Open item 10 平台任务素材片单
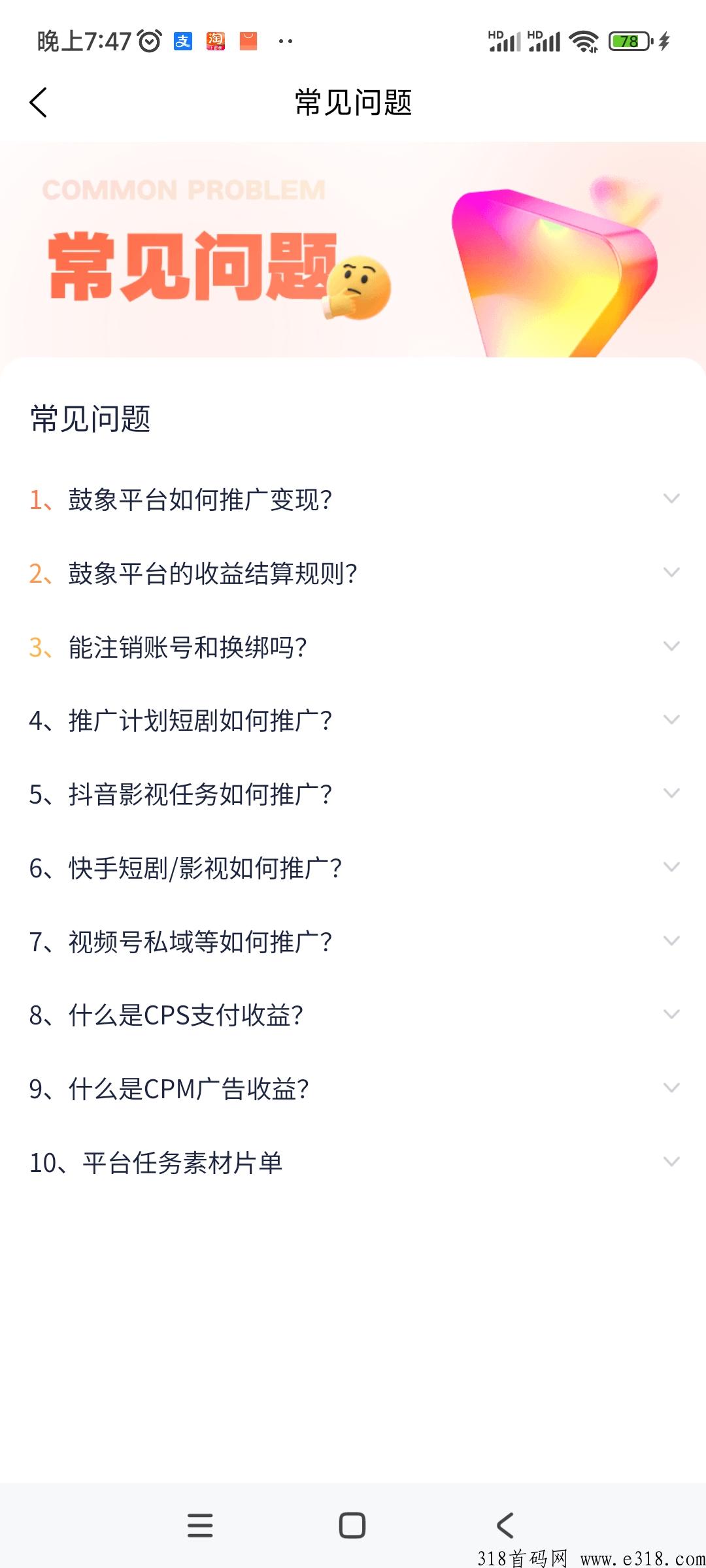706x1568 pixels. click(x=353, y=1163)
